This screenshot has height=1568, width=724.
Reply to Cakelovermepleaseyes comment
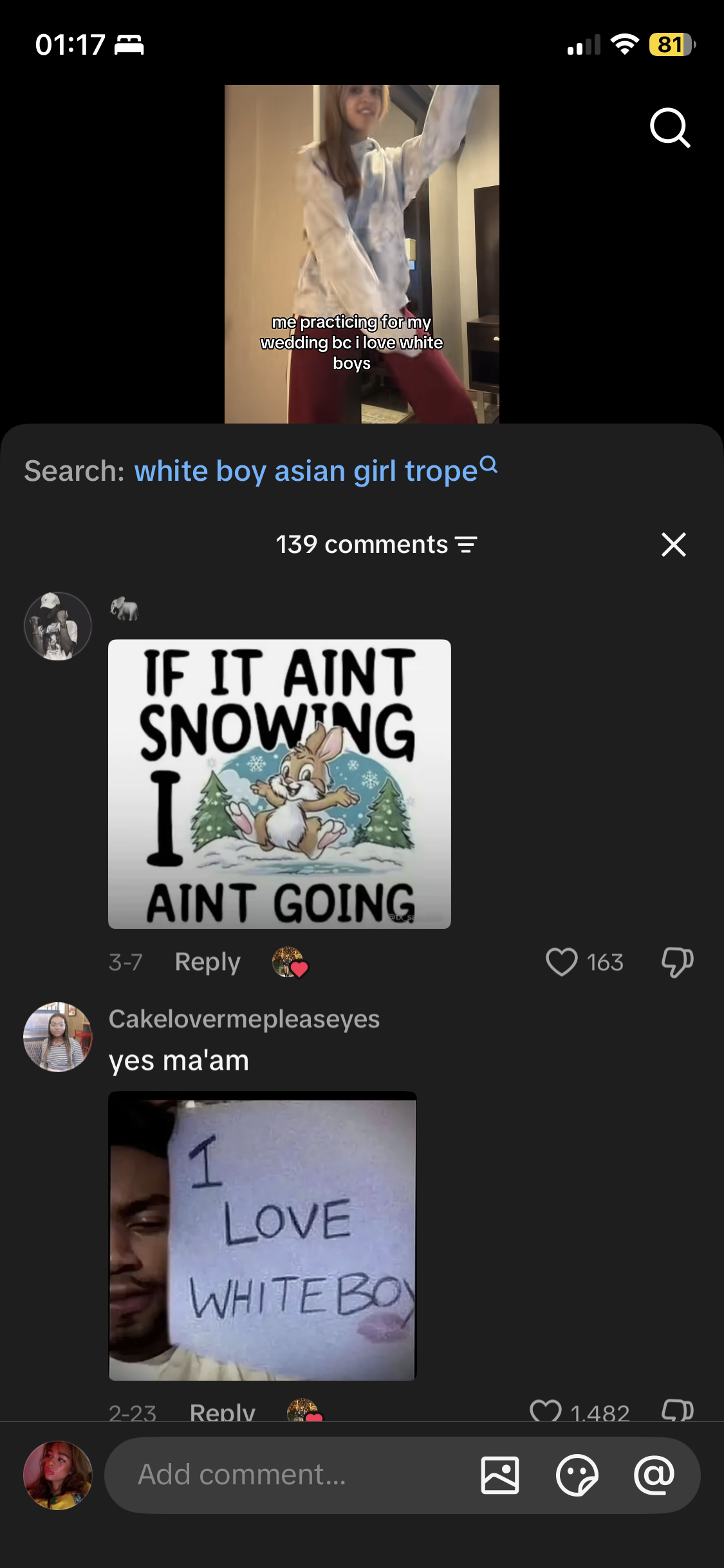223,1412
